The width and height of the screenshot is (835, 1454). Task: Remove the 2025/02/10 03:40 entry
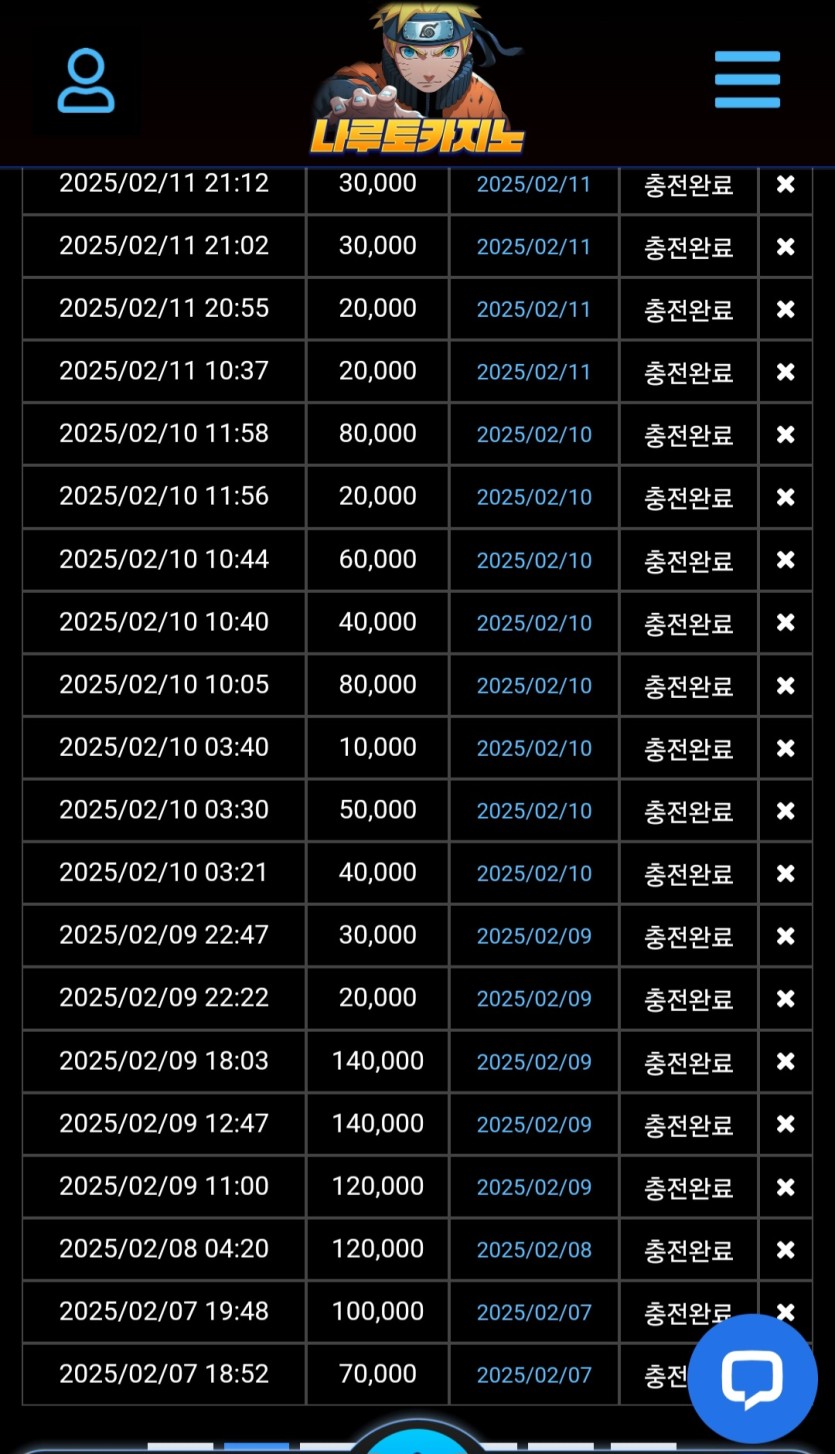pos(786,748)
